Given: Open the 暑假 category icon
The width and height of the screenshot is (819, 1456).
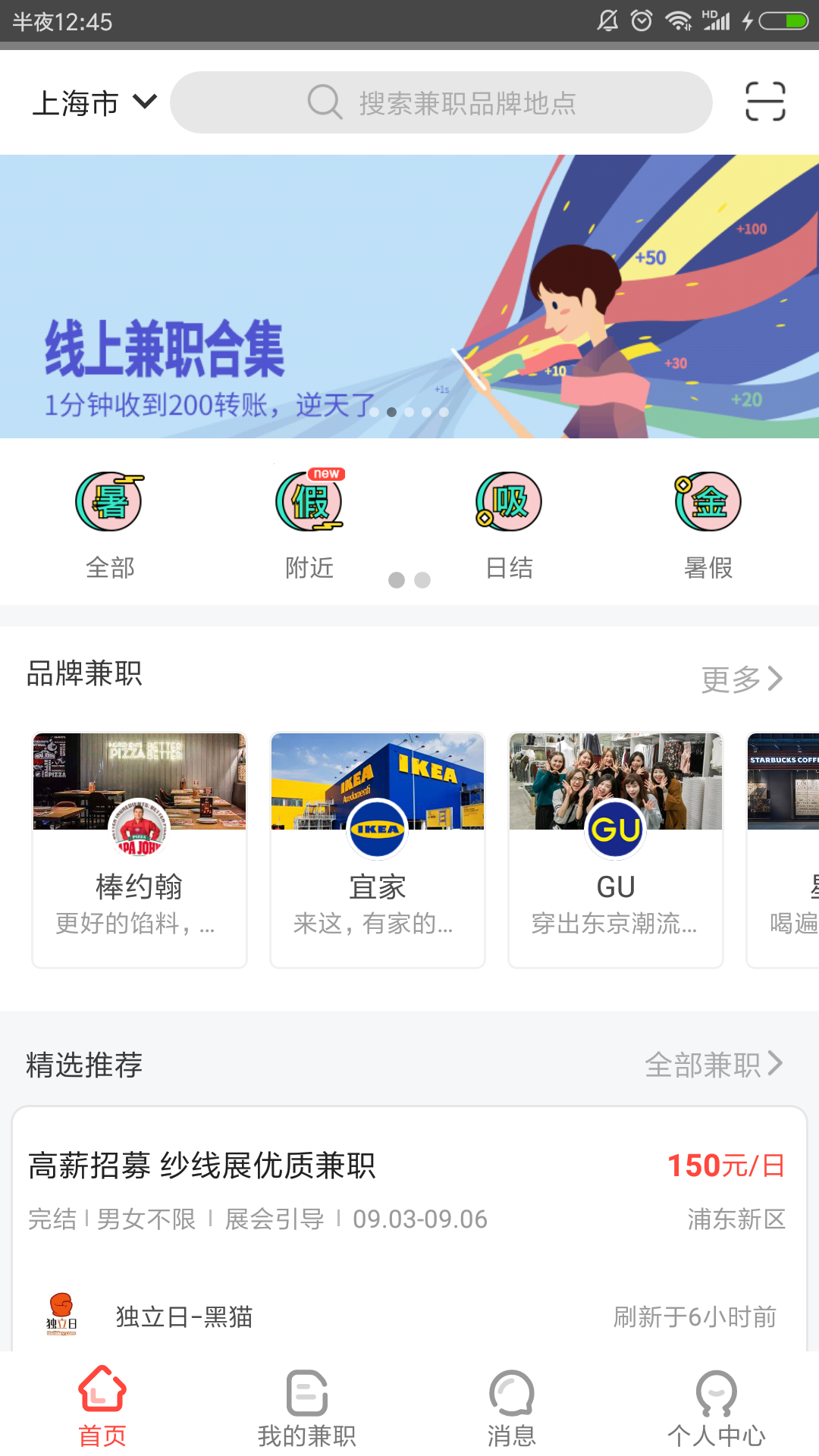Looking at the screenshot, I should (x=708, y=502).
